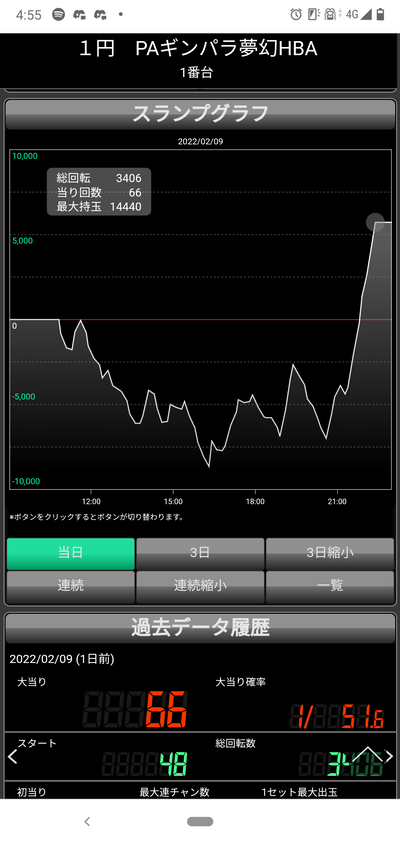Select the 当日 graph view
The image size is (400, 844).
(x=71, y=553)
